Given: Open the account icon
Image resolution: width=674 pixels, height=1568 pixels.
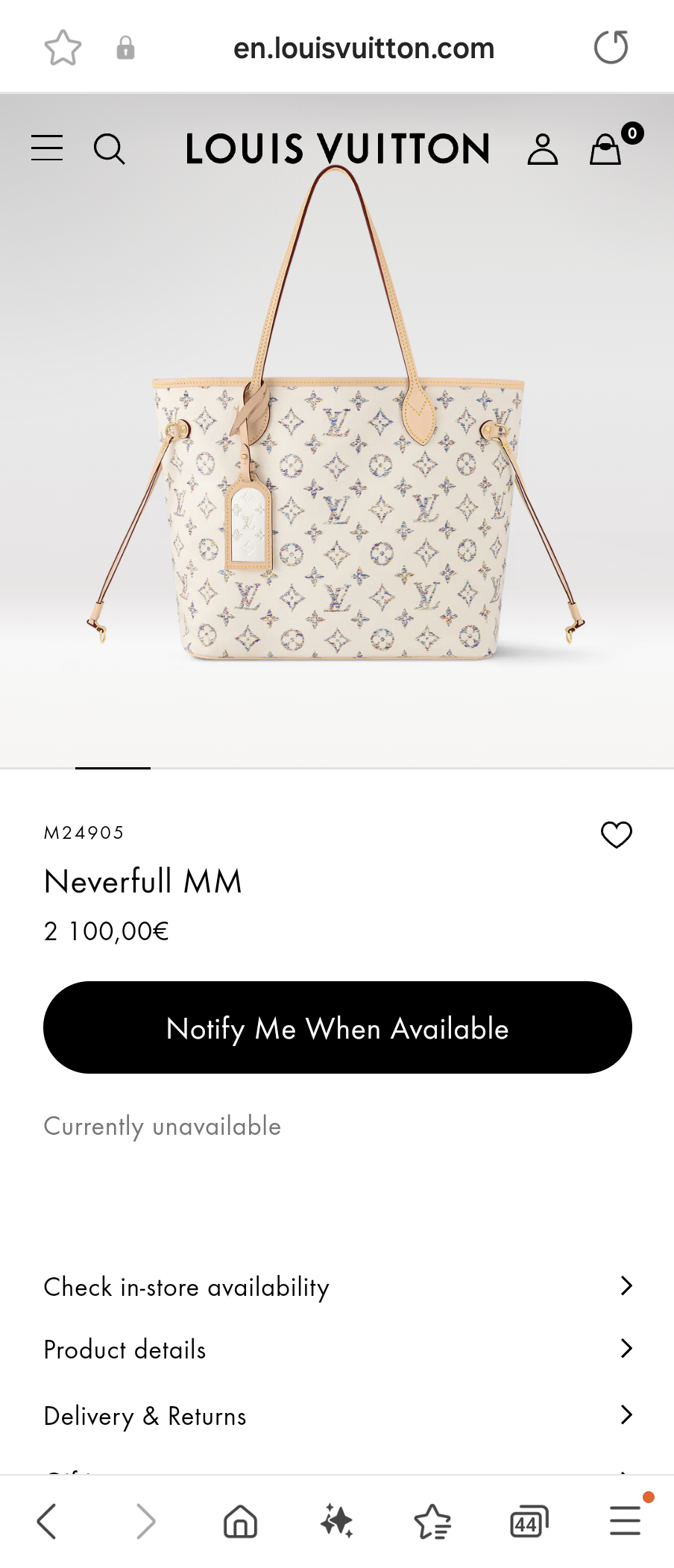Looking at the screenshot, I should [x=543, y=148].
